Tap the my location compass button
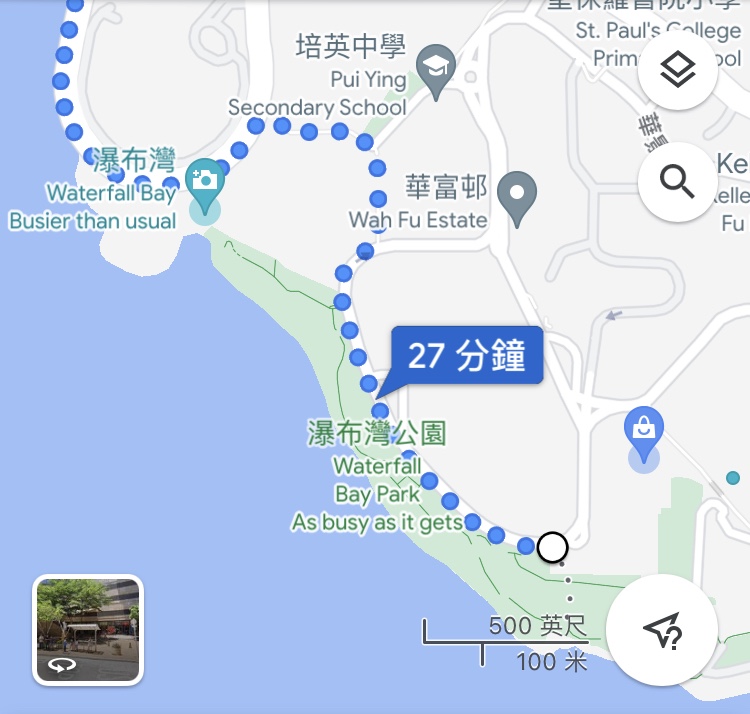The width and height of the screenshot is (750, 714). click(x=661, y=630)
